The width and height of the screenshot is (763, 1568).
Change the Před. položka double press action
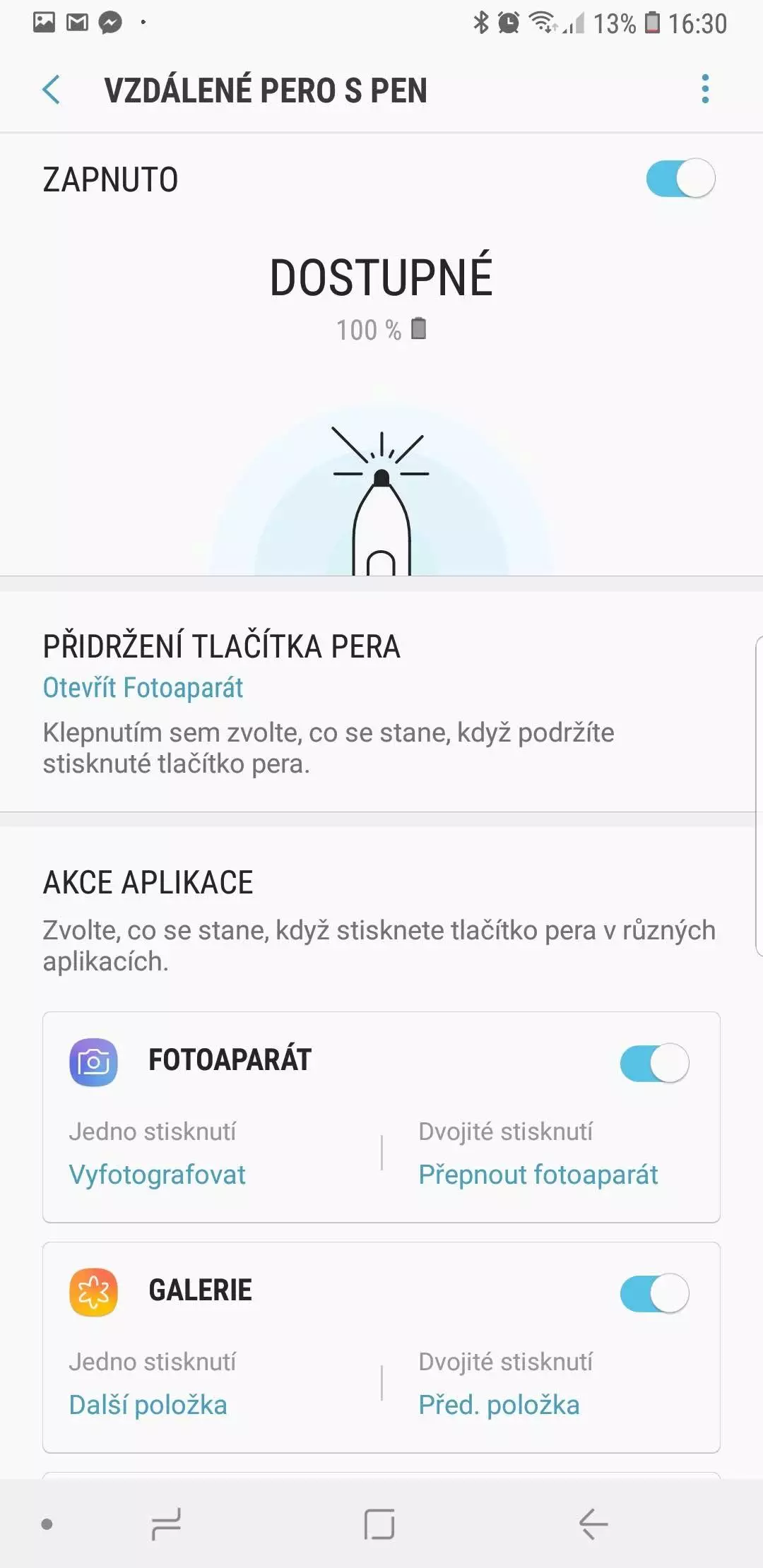[x=499, y=1404]
